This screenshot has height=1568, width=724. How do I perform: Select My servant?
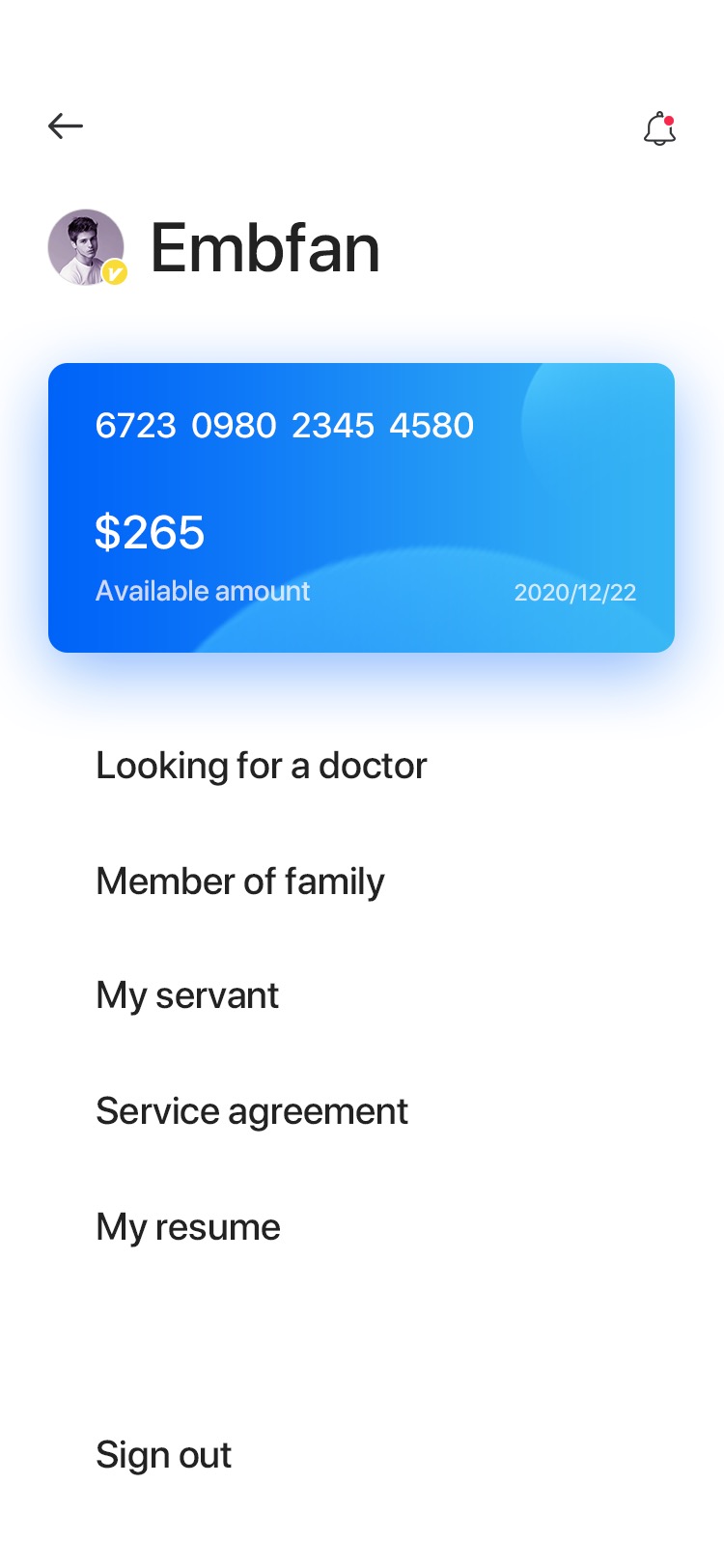point(187,995)
